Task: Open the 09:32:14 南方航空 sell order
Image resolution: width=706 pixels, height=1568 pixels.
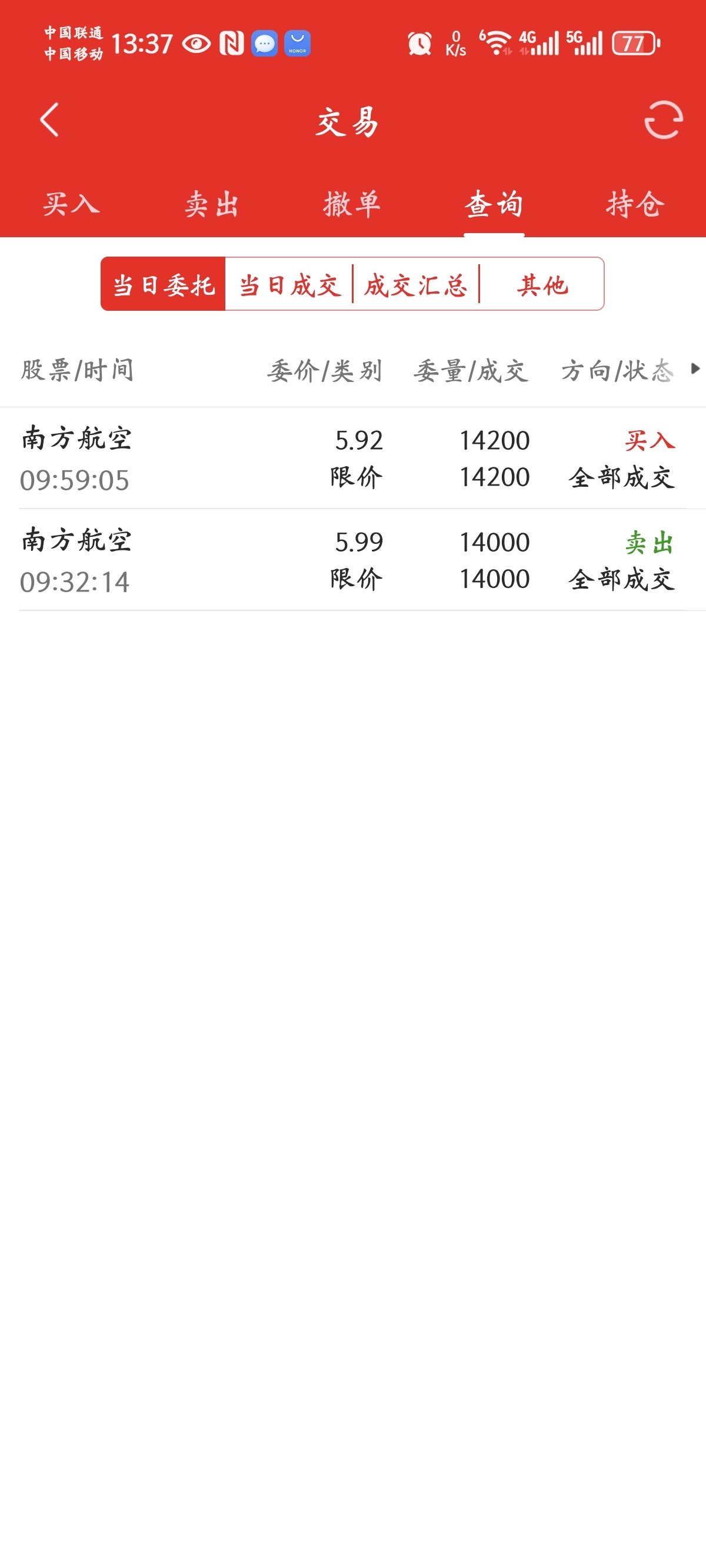Action: (x=353, y=560)
